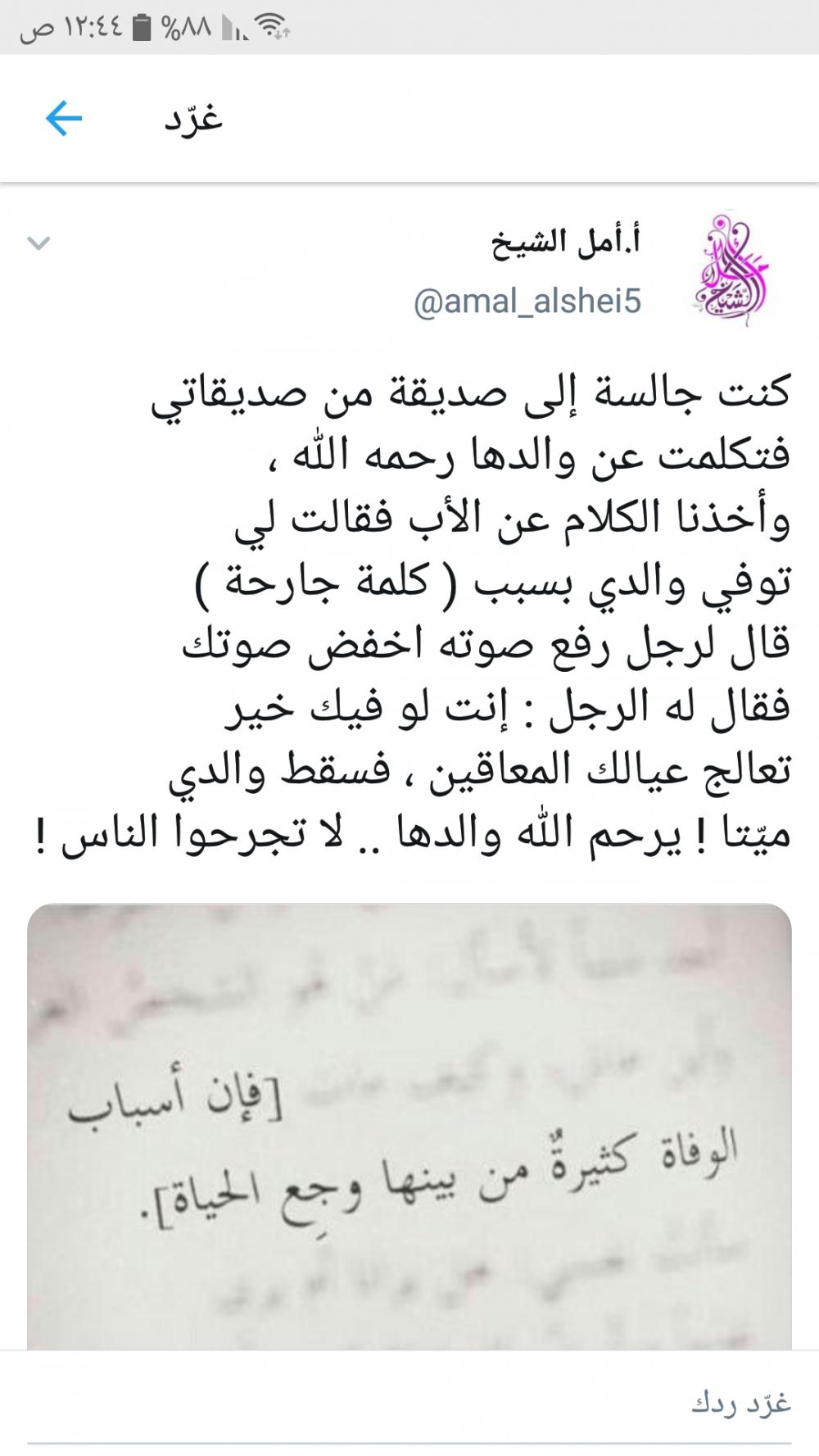
Task: Open the tweet options dropdown chevron
Action: [38, 243]
